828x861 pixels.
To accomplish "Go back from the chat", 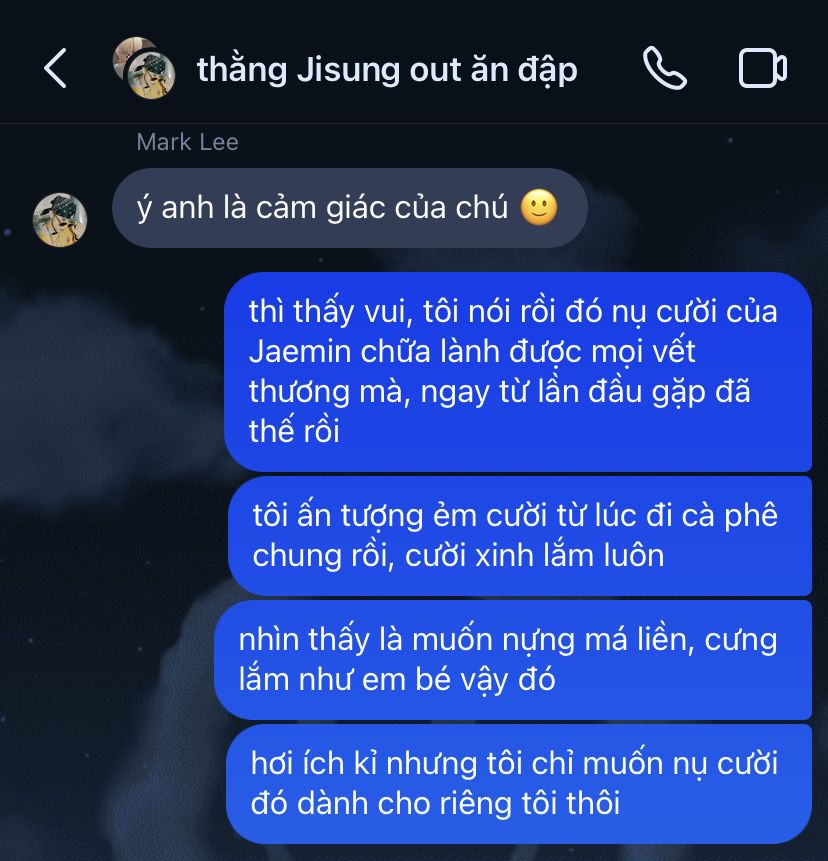I will (56, 69).
